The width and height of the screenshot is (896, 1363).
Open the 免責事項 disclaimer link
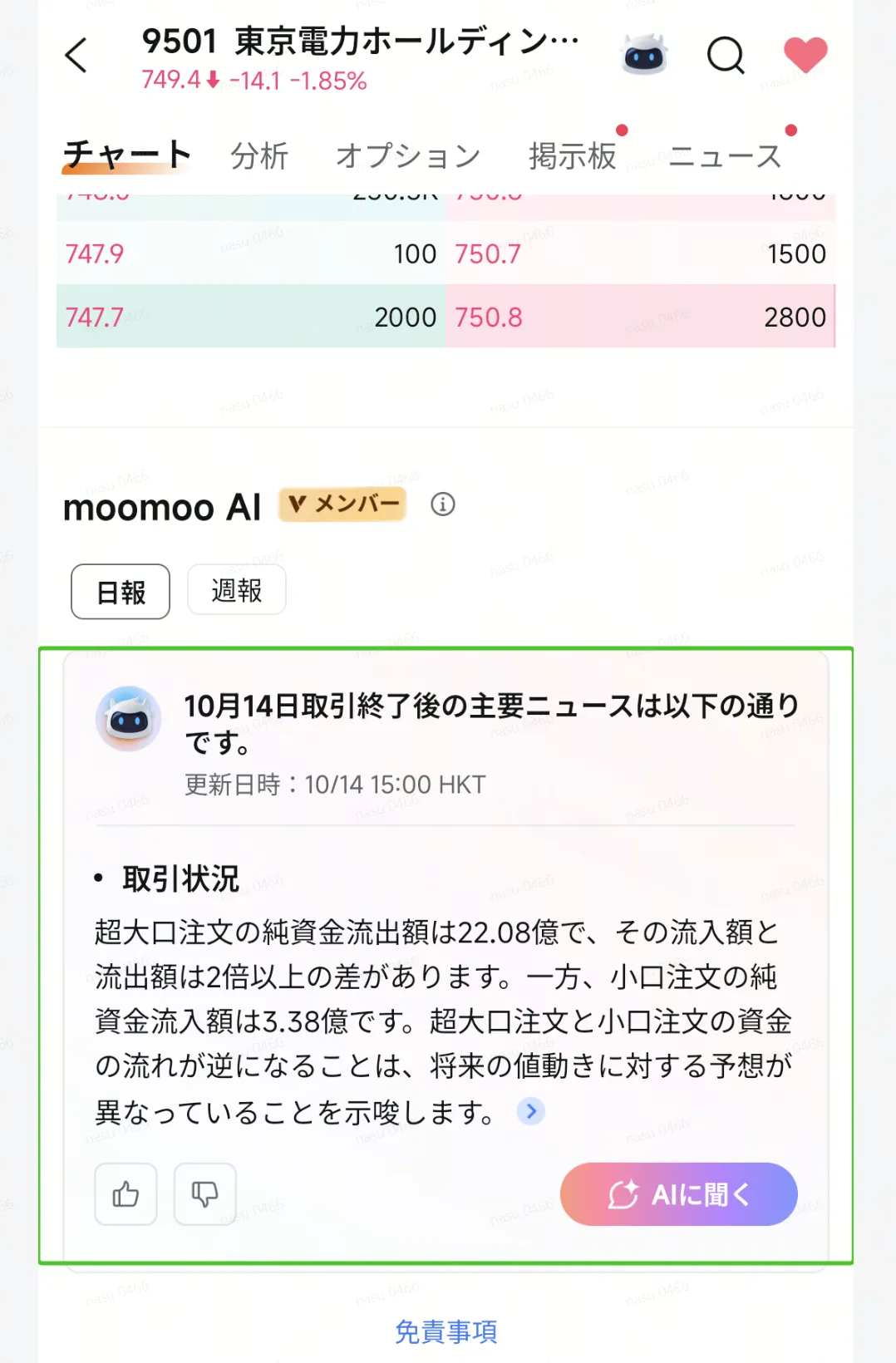click(446, 1331)
